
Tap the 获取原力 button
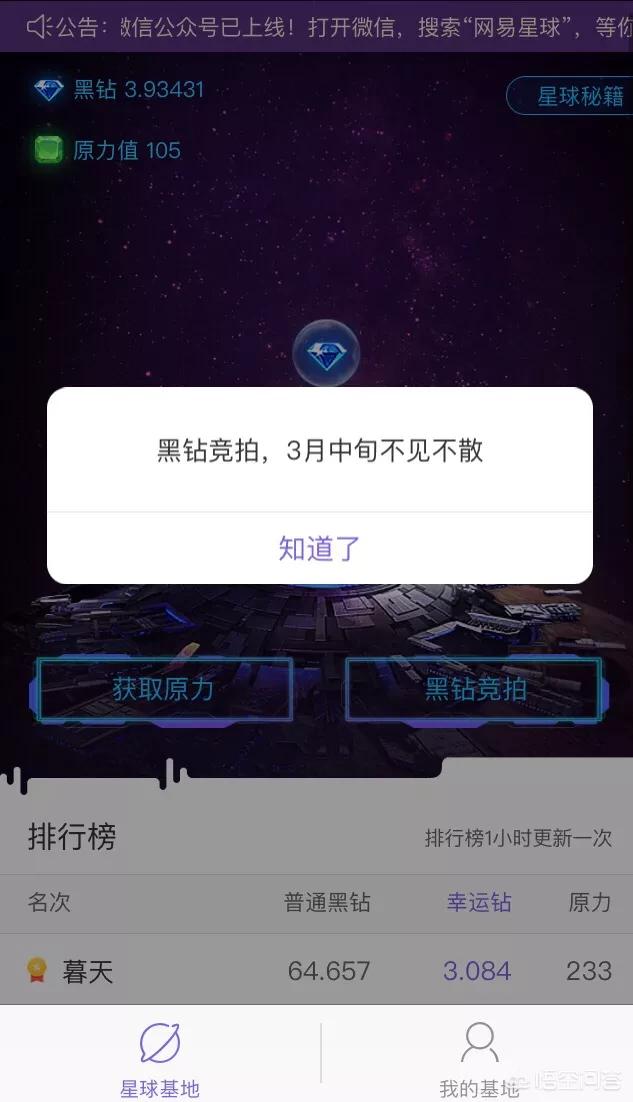pyautogui.click(x=164, y=689)
